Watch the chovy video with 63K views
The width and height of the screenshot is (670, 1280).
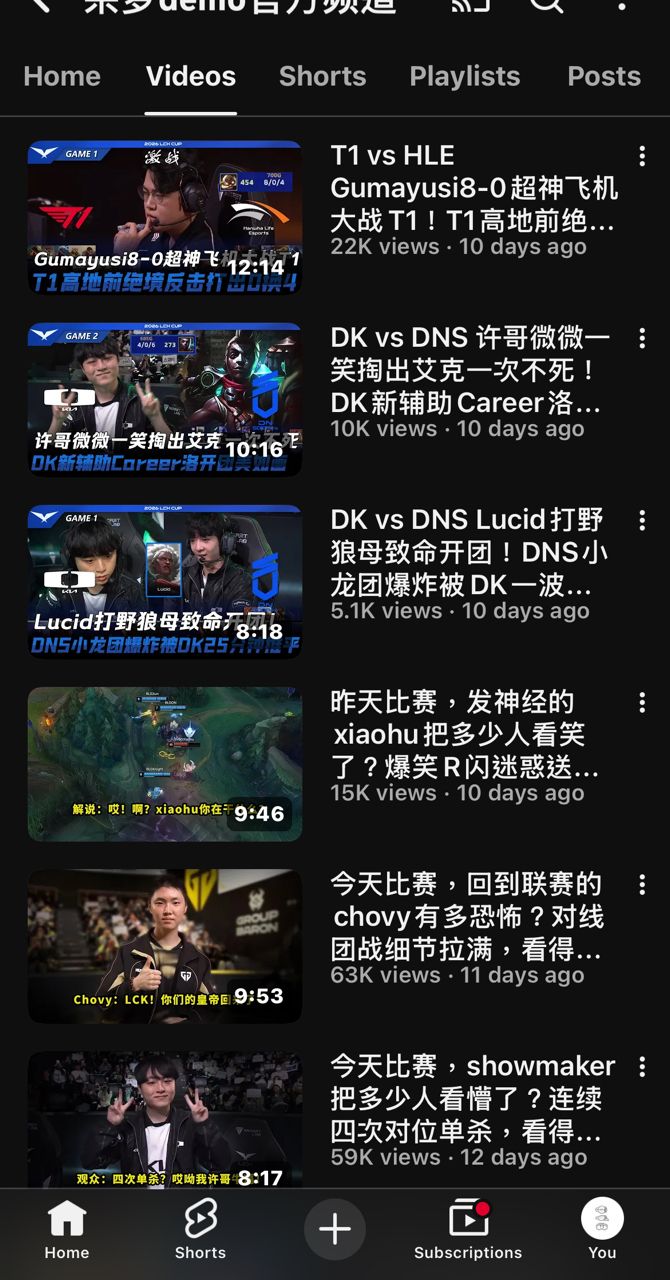165,945
